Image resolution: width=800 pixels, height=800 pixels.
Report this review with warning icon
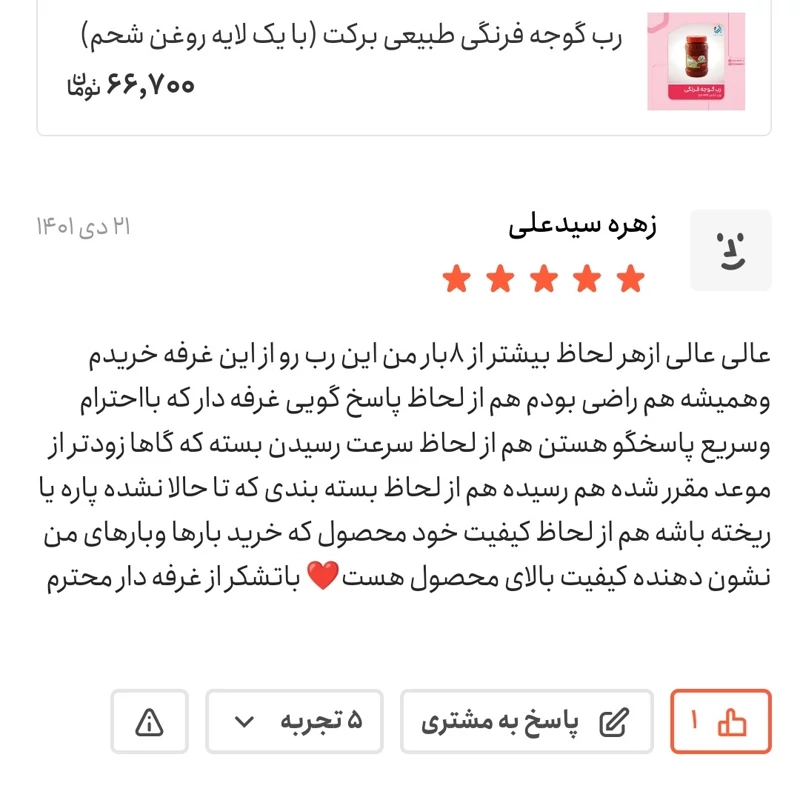pyautogui.click(x=149, y=721)
